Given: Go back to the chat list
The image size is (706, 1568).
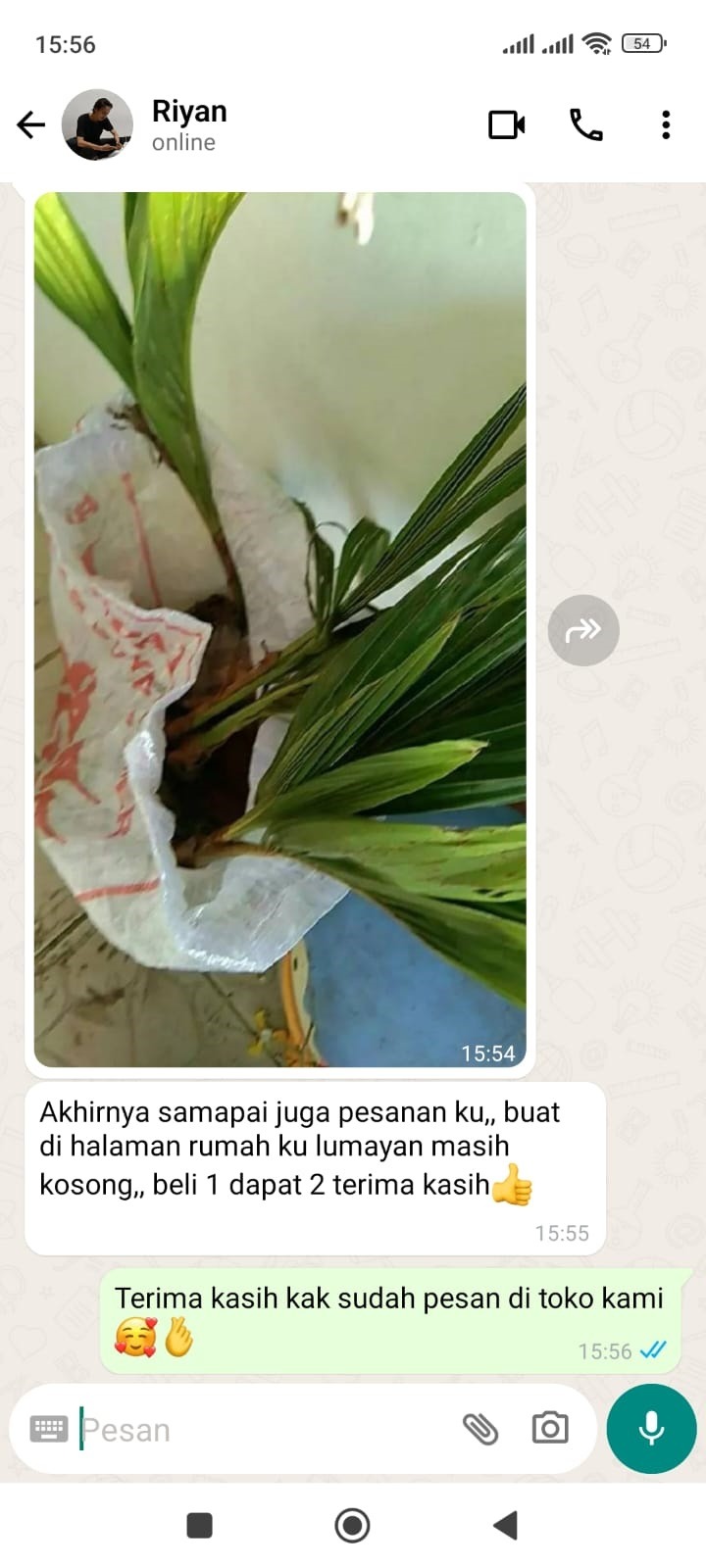Looking at the screenshot, I should (31, 124).
